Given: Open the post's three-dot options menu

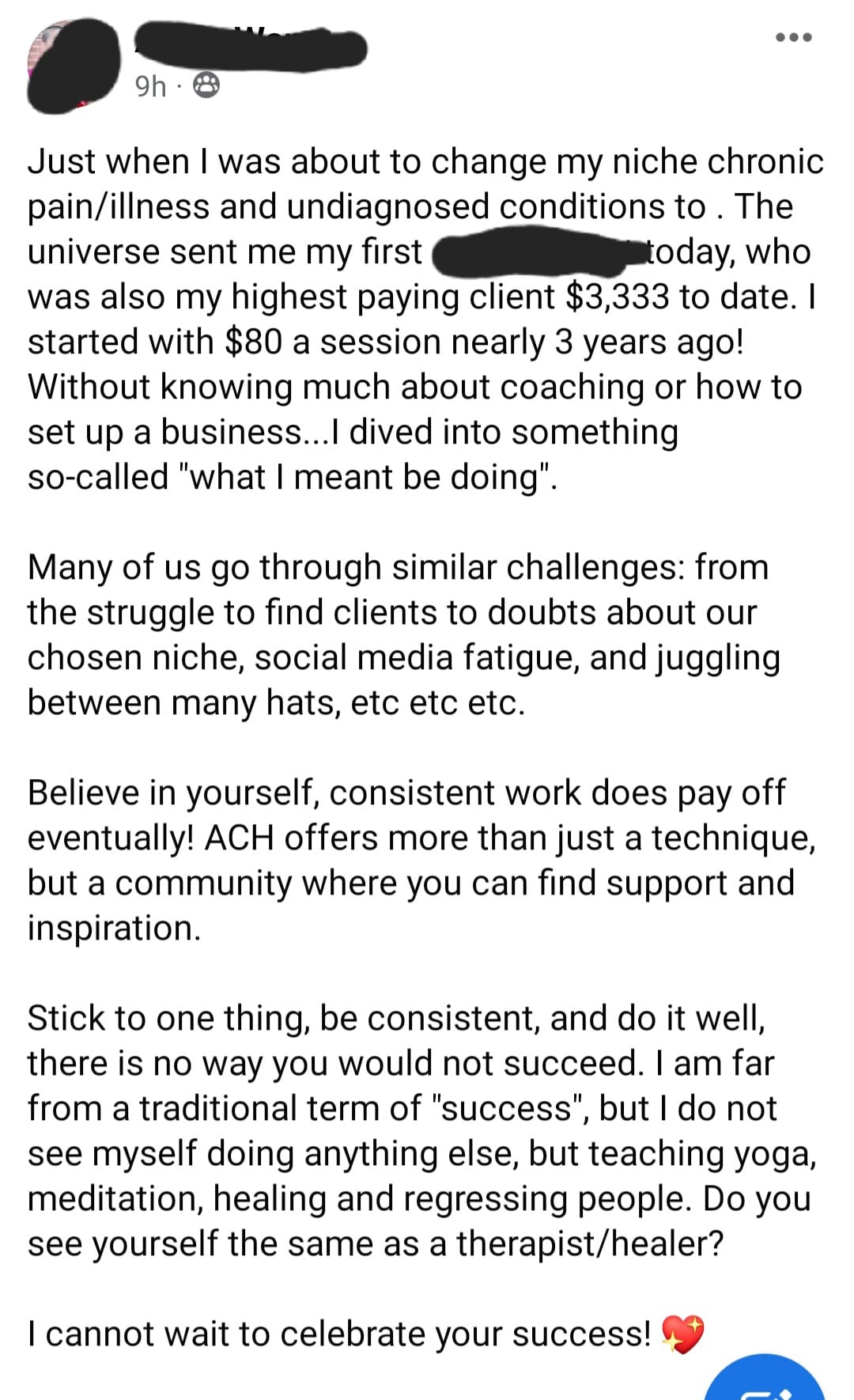Looking at the screenshot, I should 793,37.
